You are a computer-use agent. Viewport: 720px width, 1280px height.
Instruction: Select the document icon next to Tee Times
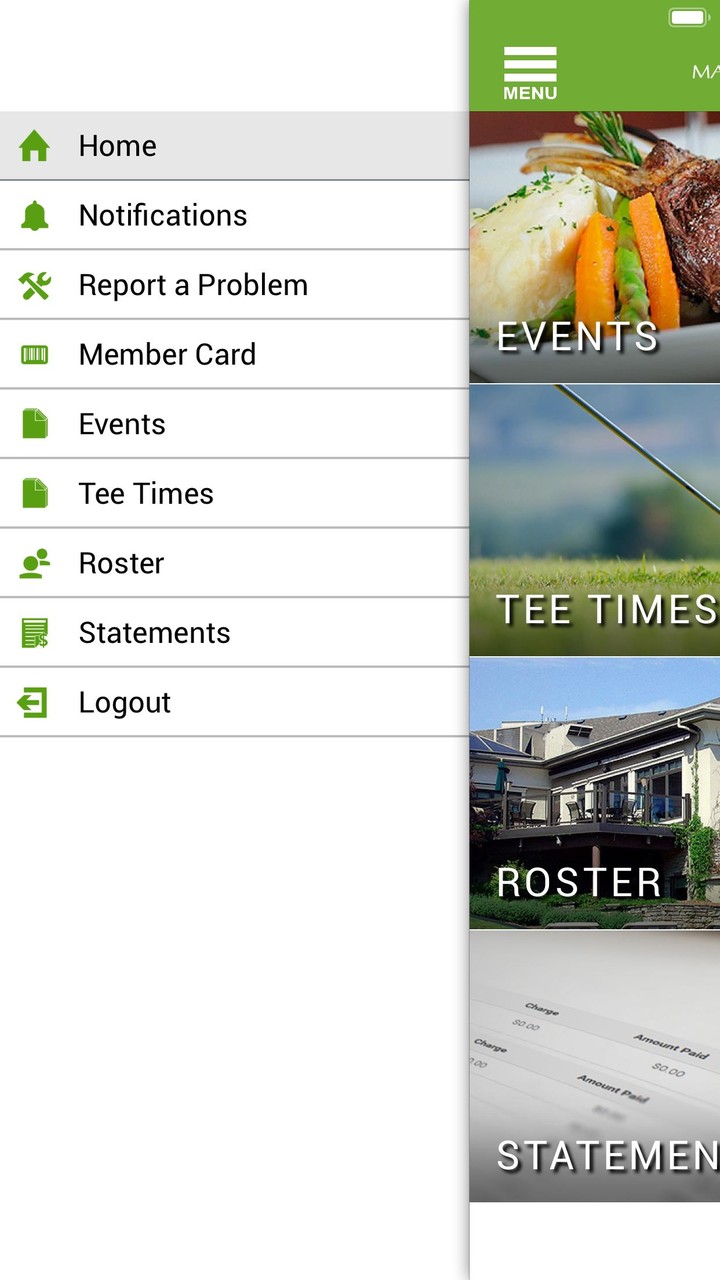[35, 493]
